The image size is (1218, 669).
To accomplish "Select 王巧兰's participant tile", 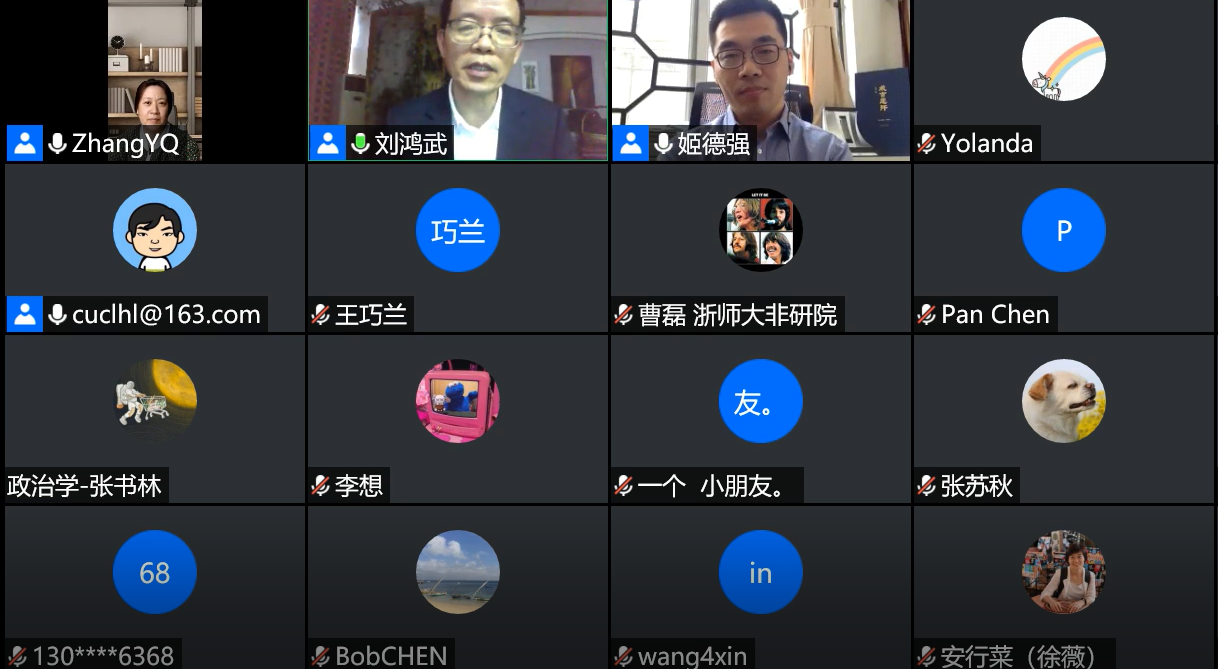I will (x=458, y=248).
